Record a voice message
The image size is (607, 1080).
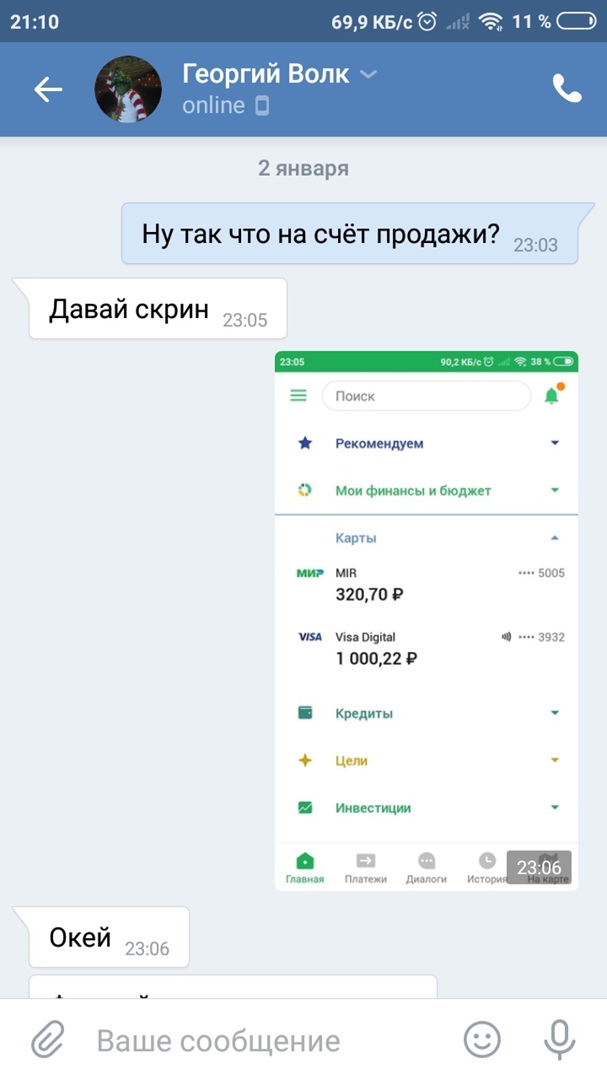pos(559,1040)
